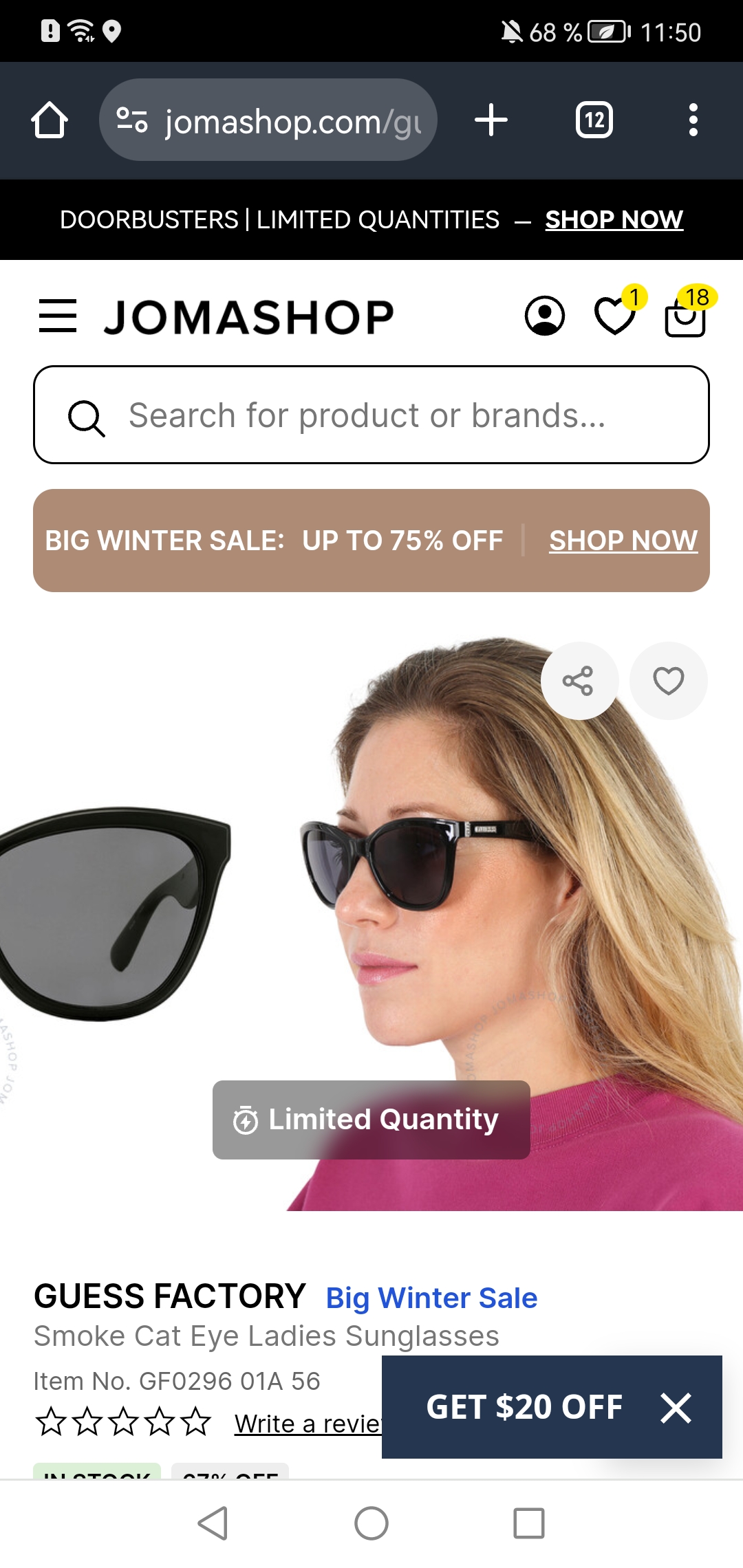Share this sunglasses product
743x1568 pixels.
point(579,682)
